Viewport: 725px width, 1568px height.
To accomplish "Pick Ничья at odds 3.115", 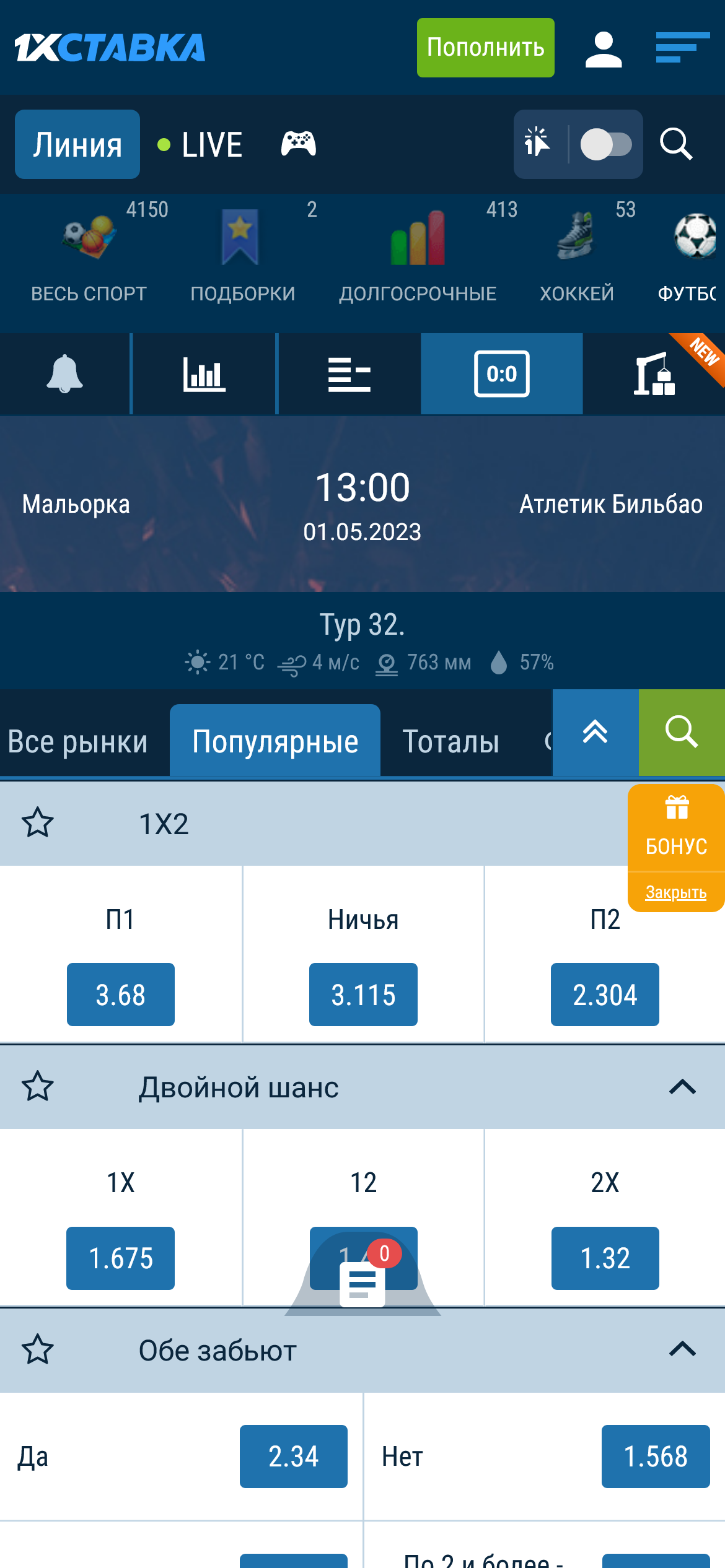I will coord(363,995).
